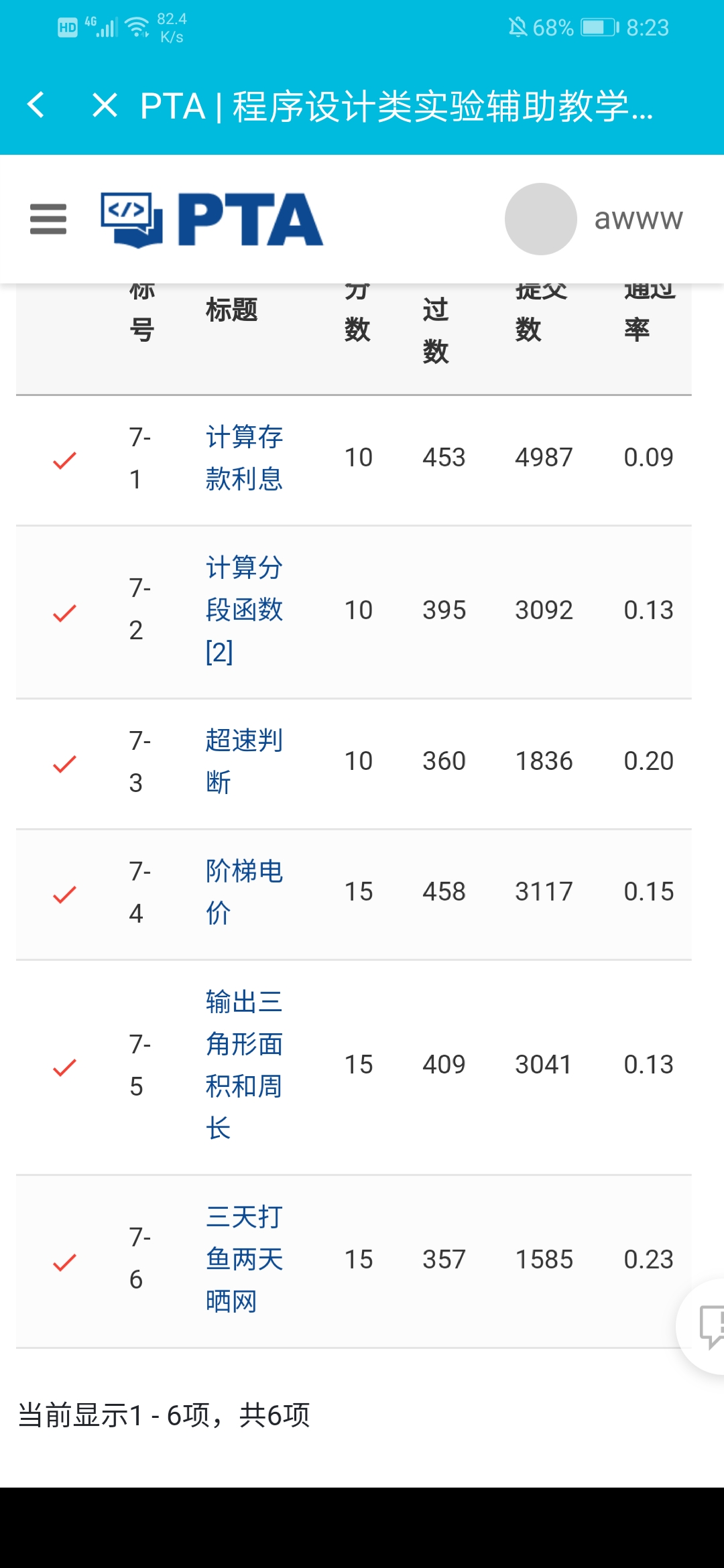724x1568 pixels.
Task: Go back to the previous page
Action: pyautogui.click(x=36, y=105)
